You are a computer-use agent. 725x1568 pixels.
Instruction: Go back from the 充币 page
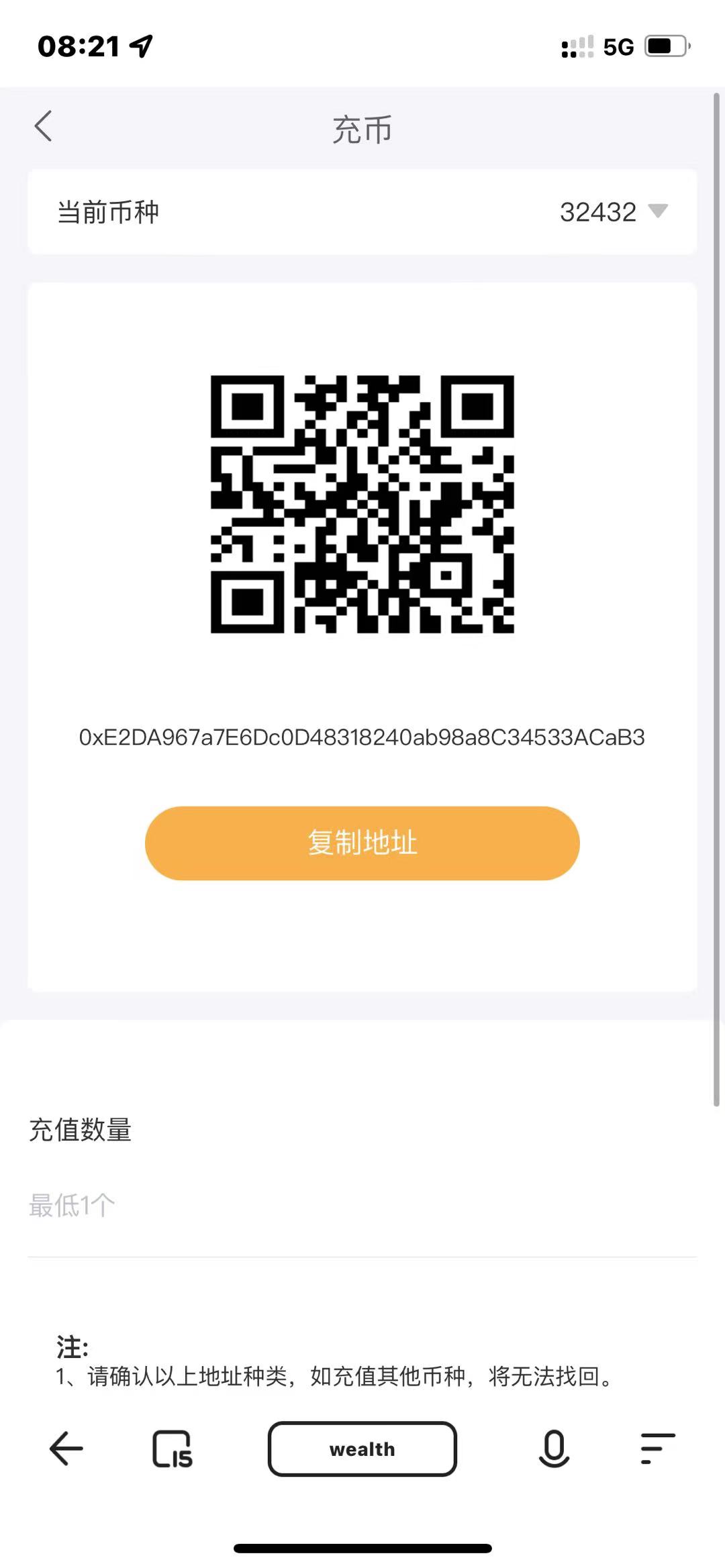[44, 126]
